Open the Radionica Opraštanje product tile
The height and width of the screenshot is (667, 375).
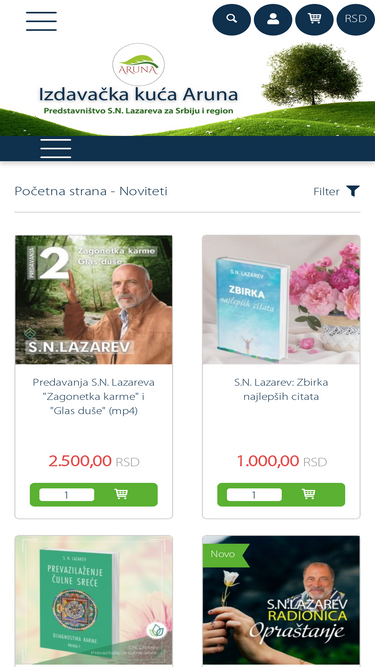(x=281, y=601)
